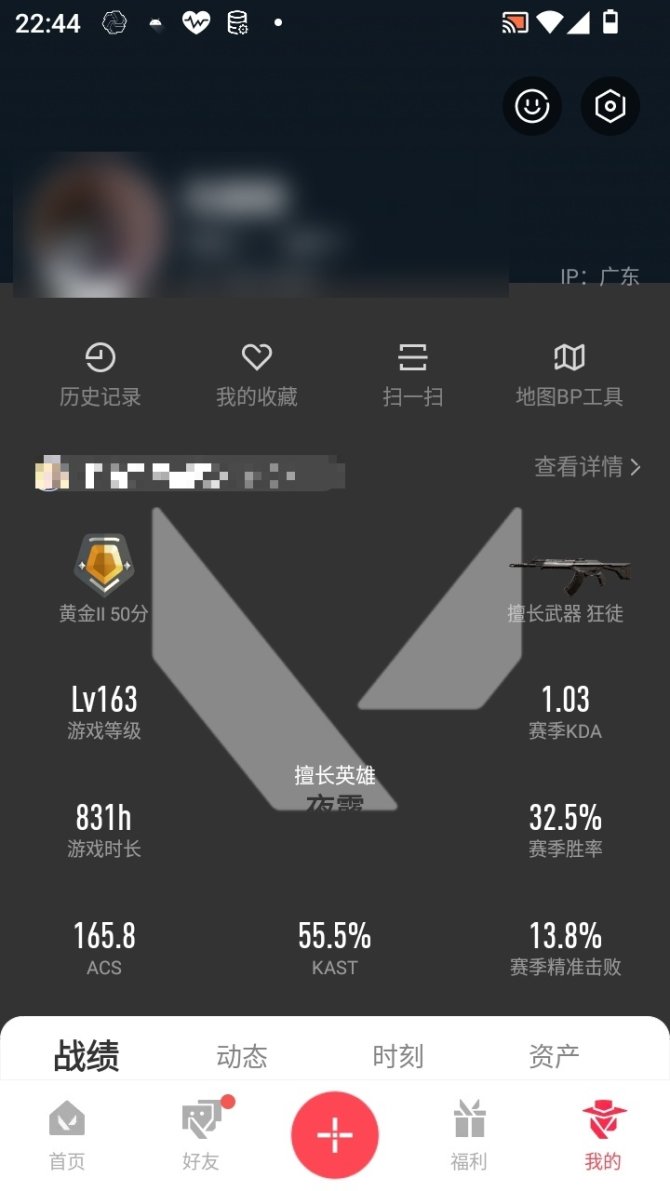Open the 福利 benefits tab

(x=469, y=1135)
